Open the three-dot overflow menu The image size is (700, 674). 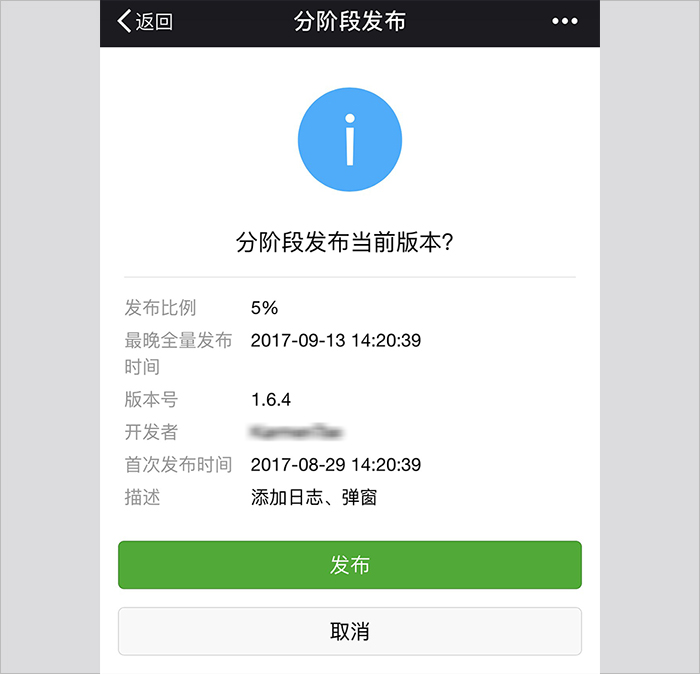[565, 22]
